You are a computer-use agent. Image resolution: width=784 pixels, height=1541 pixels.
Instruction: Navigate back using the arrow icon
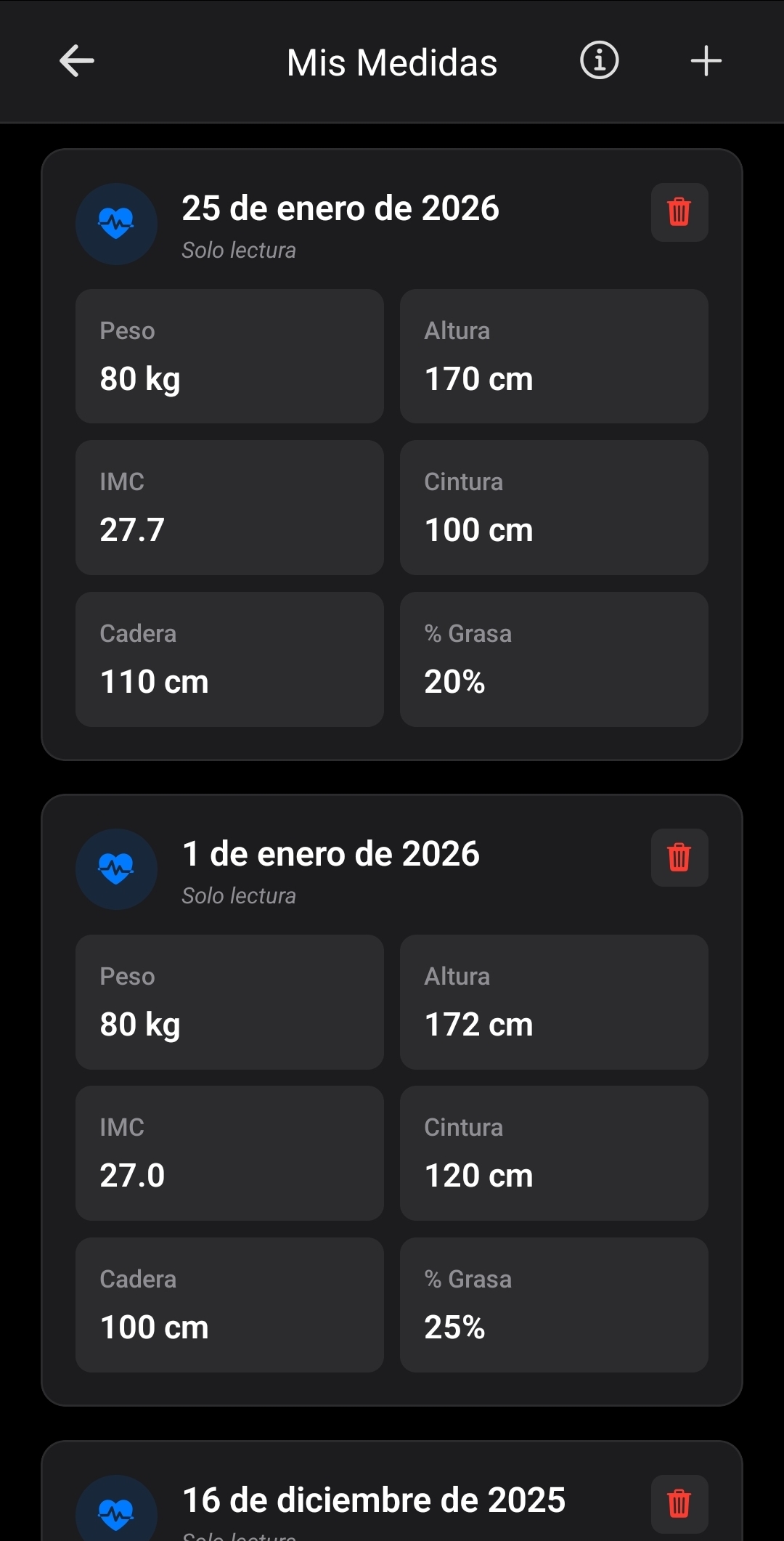[x=77, y=61]
